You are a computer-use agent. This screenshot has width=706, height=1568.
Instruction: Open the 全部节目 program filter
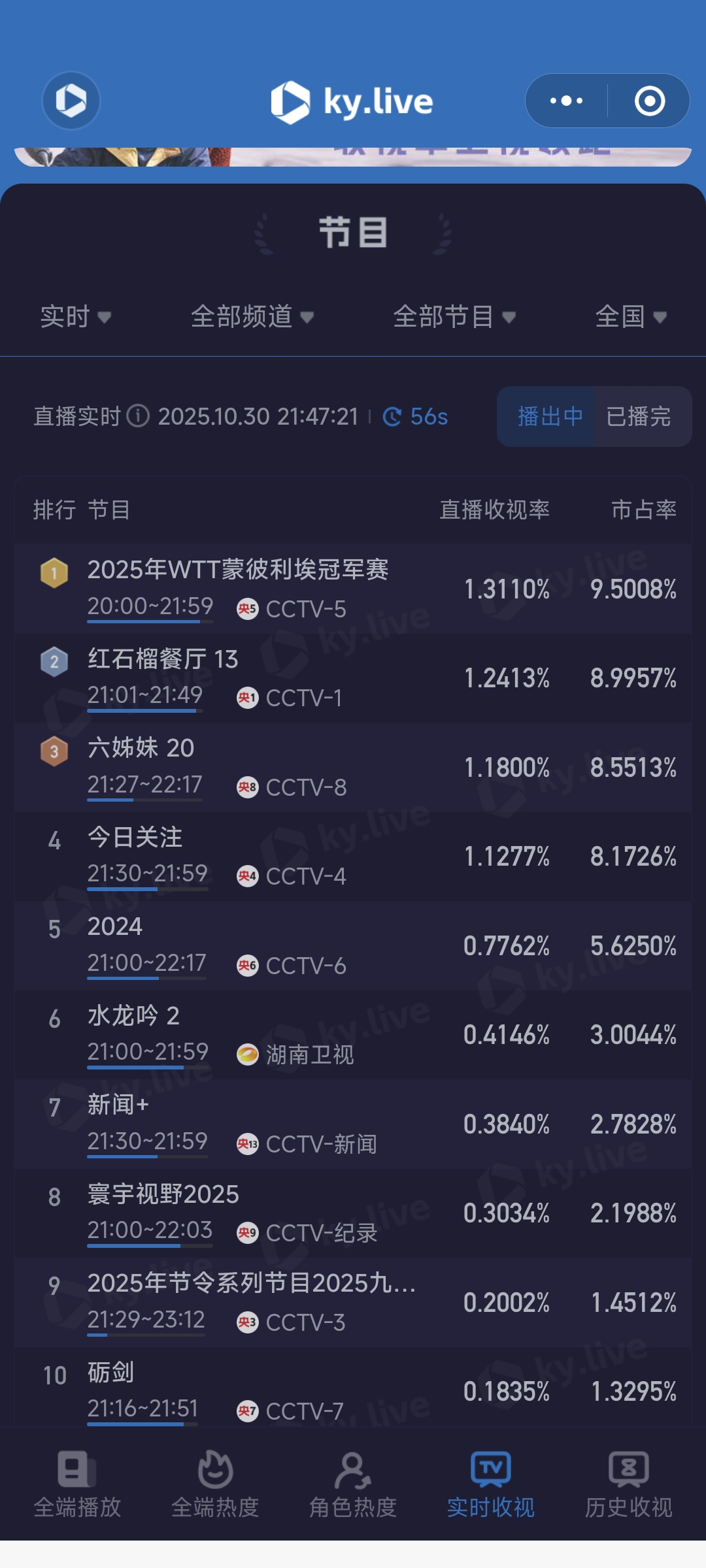454,317
